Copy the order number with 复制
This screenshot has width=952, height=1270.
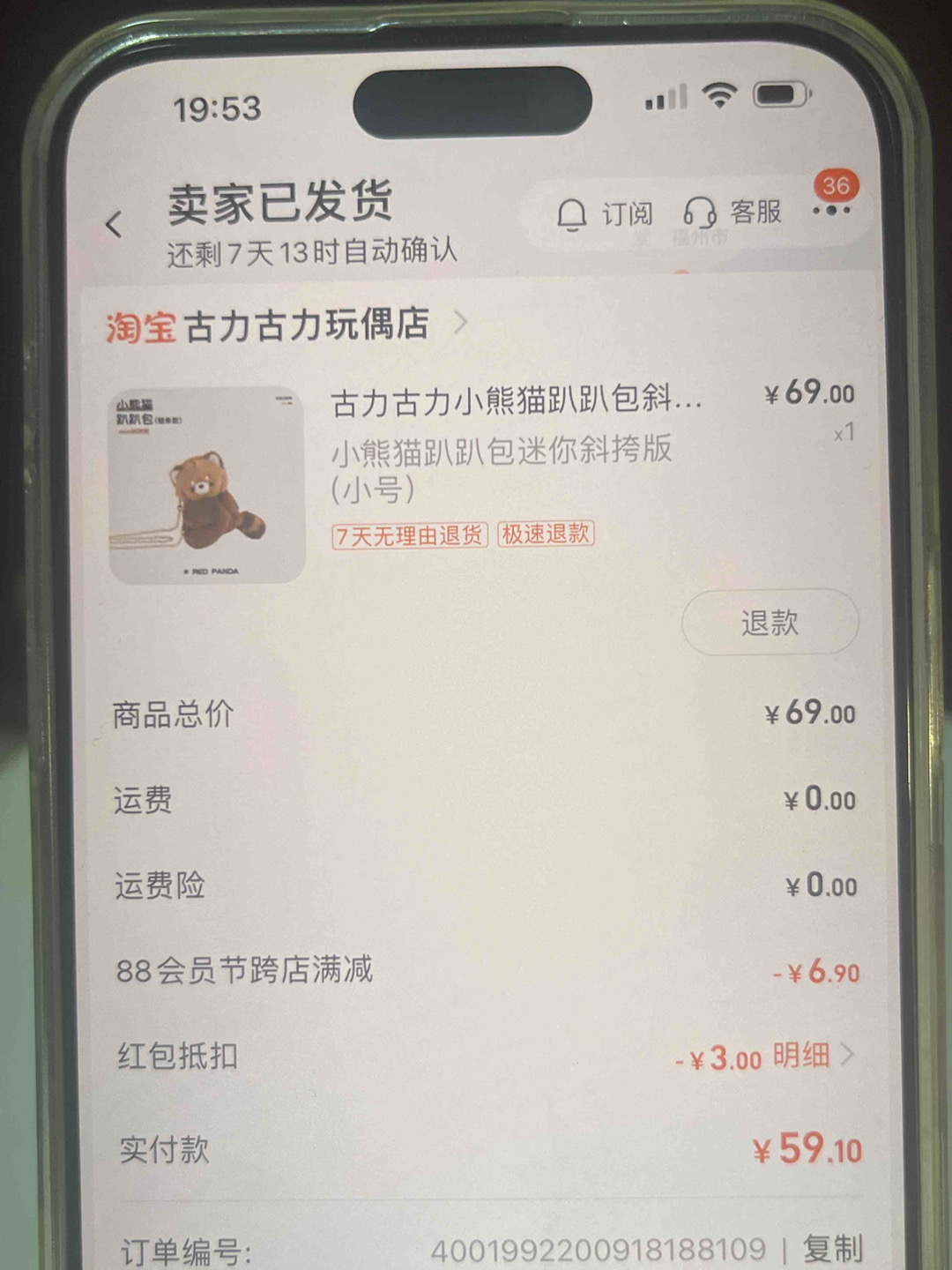pyautogui.click(x=831, y=1248)
